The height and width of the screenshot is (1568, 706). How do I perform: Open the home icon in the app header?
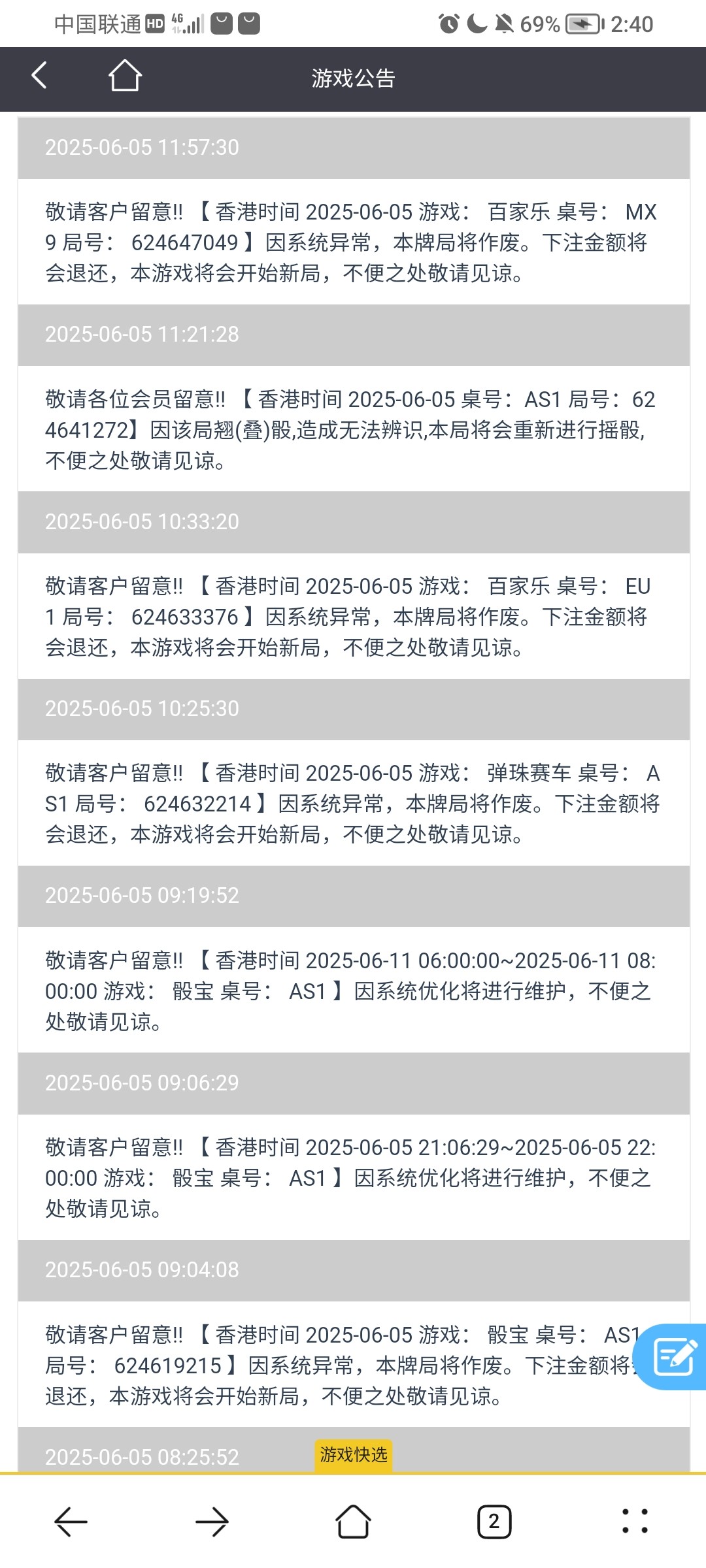point(125,76)
